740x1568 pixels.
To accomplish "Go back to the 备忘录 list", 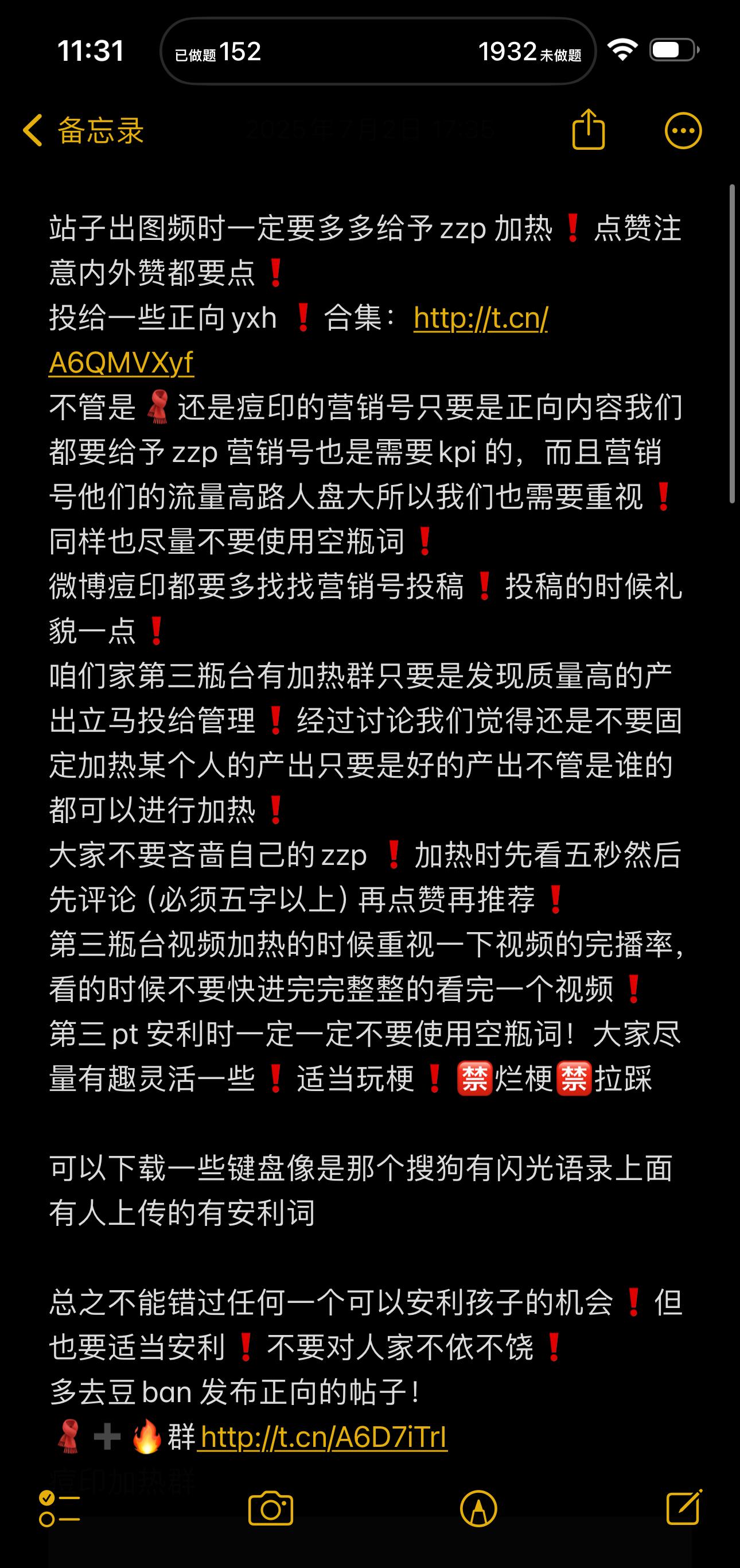I will [83, 130].
